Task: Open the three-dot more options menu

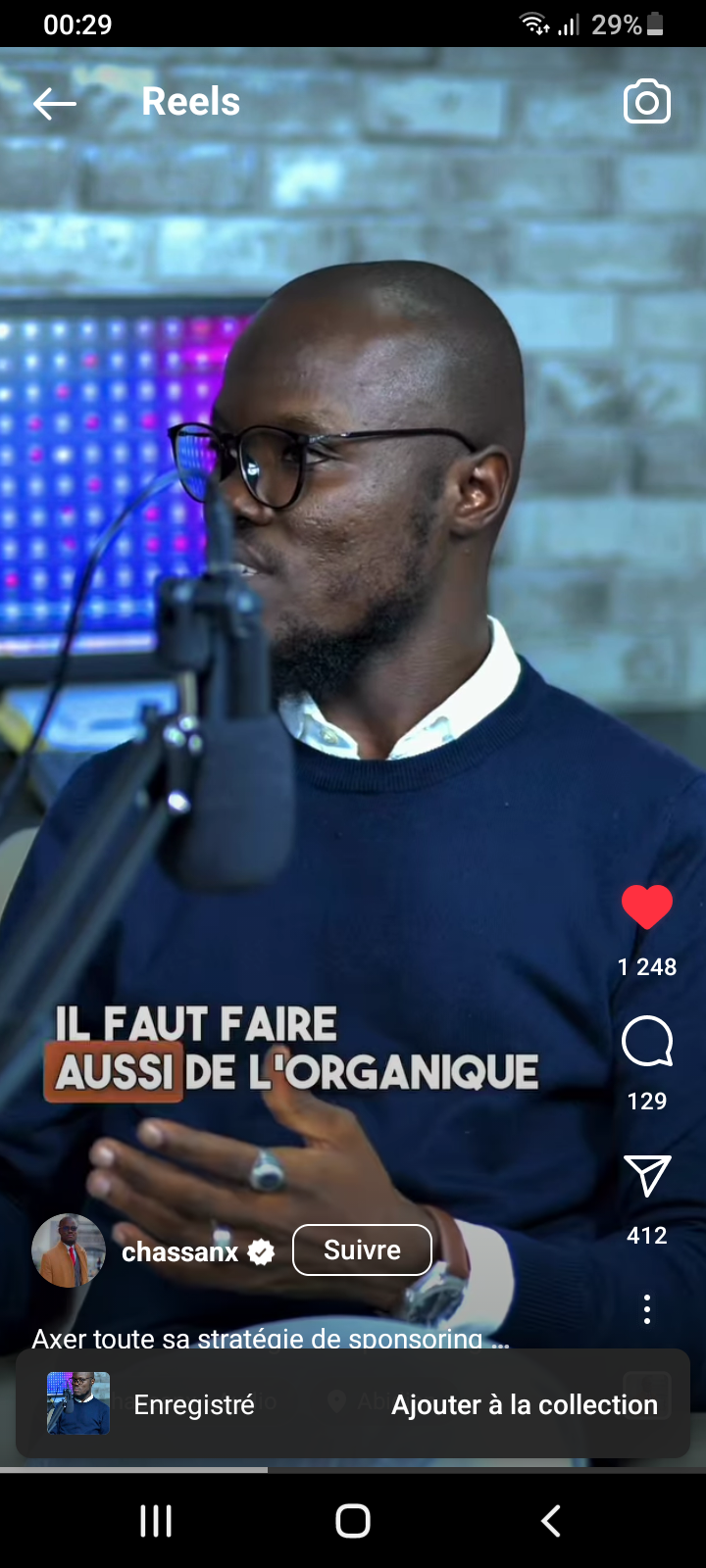Action: (x=647, y=1309)
